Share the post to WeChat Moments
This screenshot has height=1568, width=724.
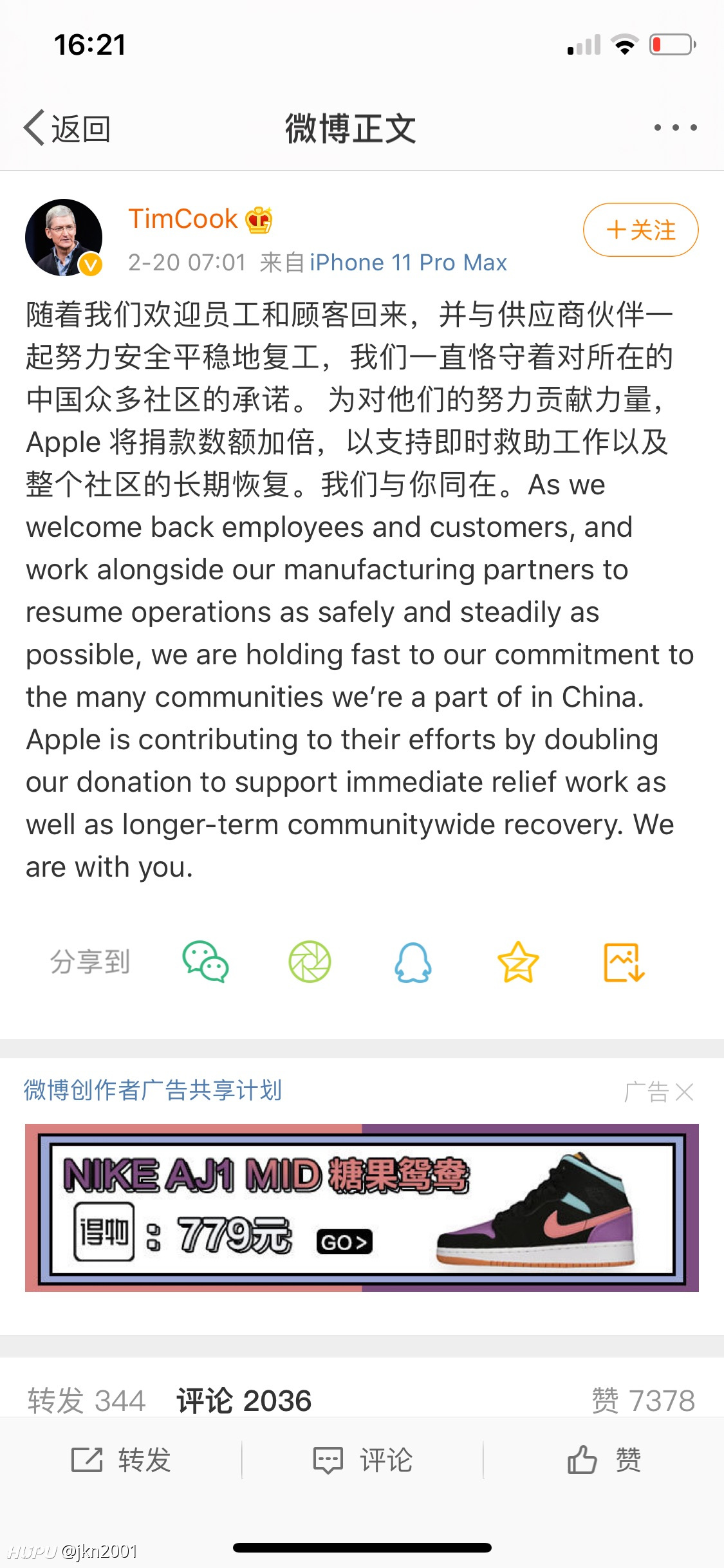[310, 962]
